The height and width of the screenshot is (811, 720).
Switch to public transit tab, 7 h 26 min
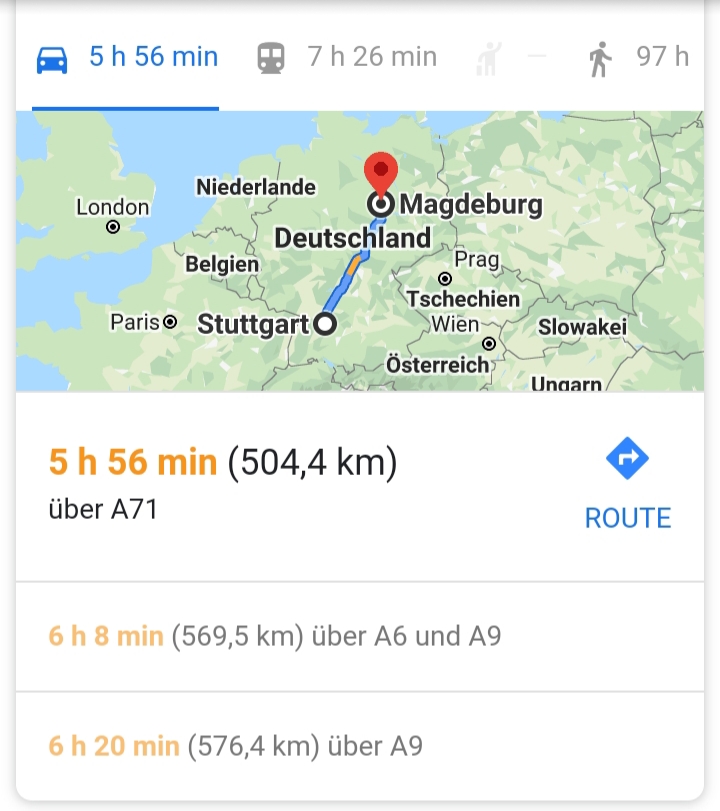click(346, 58)
